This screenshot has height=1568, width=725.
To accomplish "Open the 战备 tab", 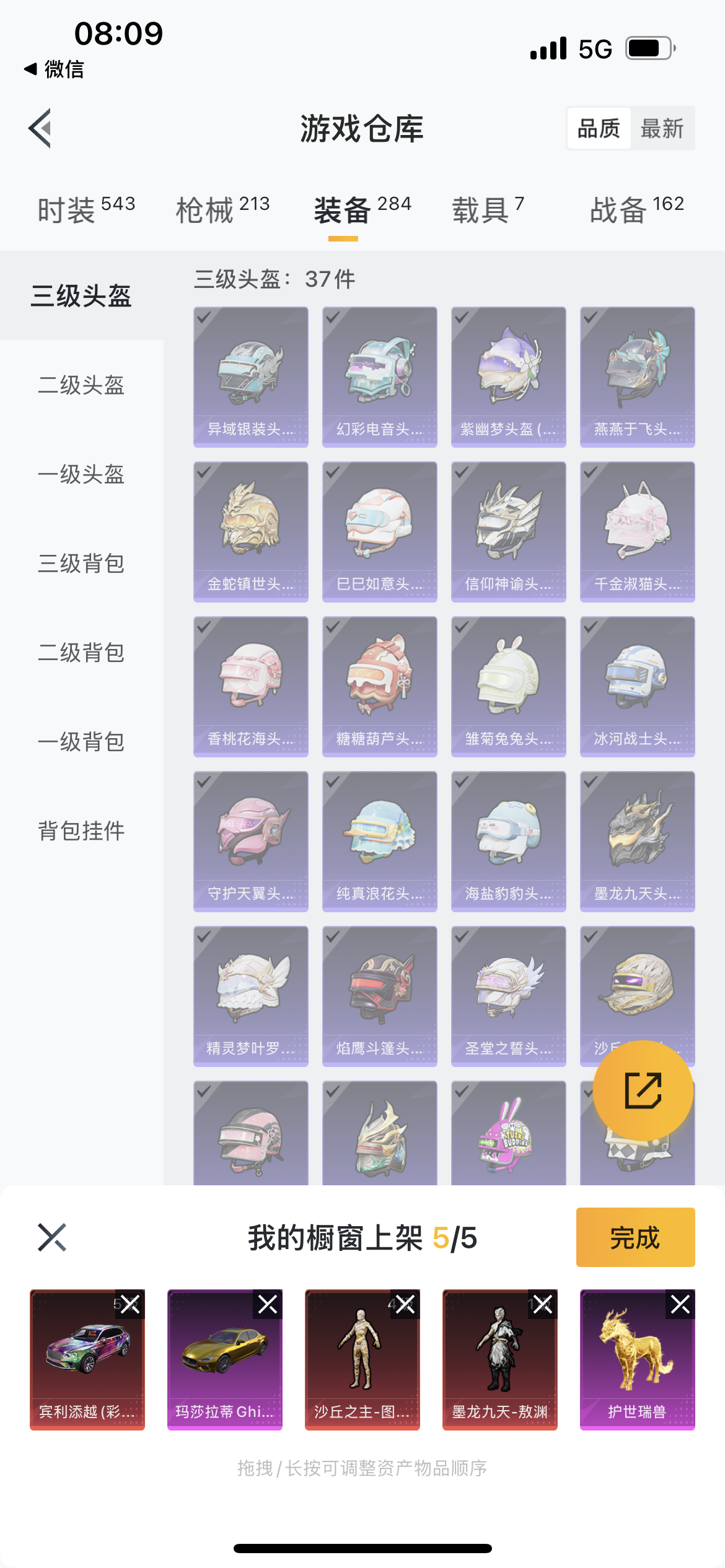I will 636,209.
